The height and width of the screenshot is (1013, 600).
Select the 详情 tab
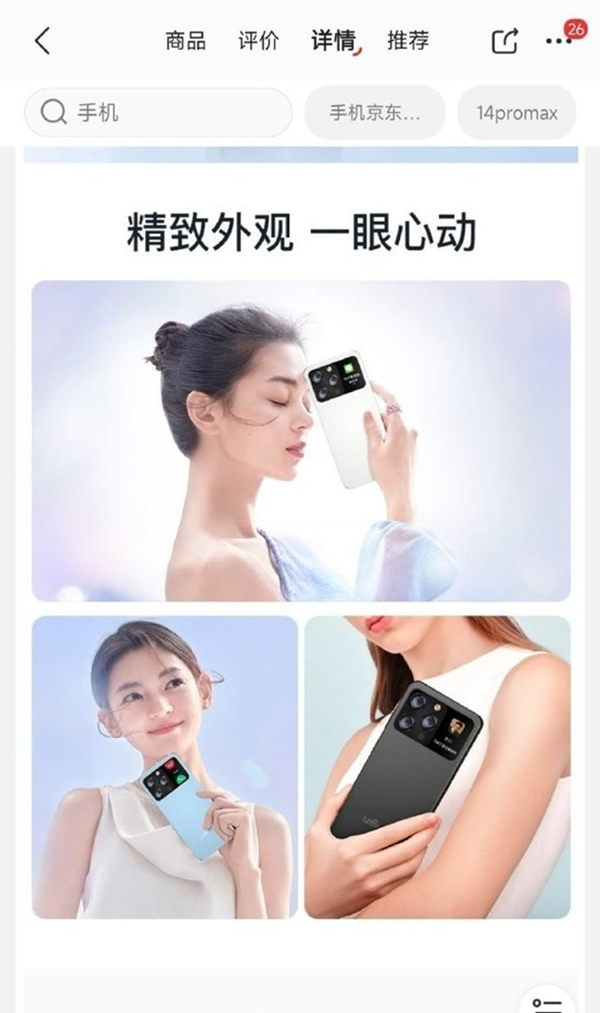333,41
